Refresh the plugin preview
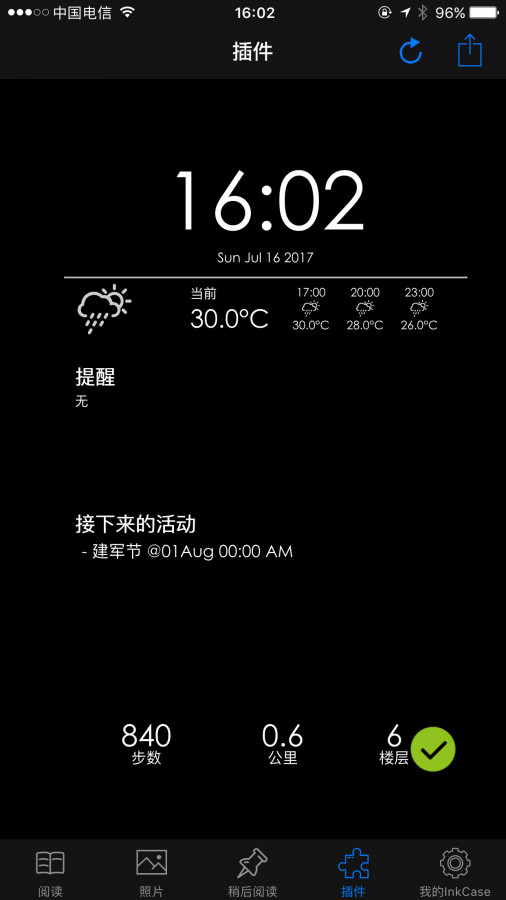The image size is (506, 900). (x=411, y=52)
